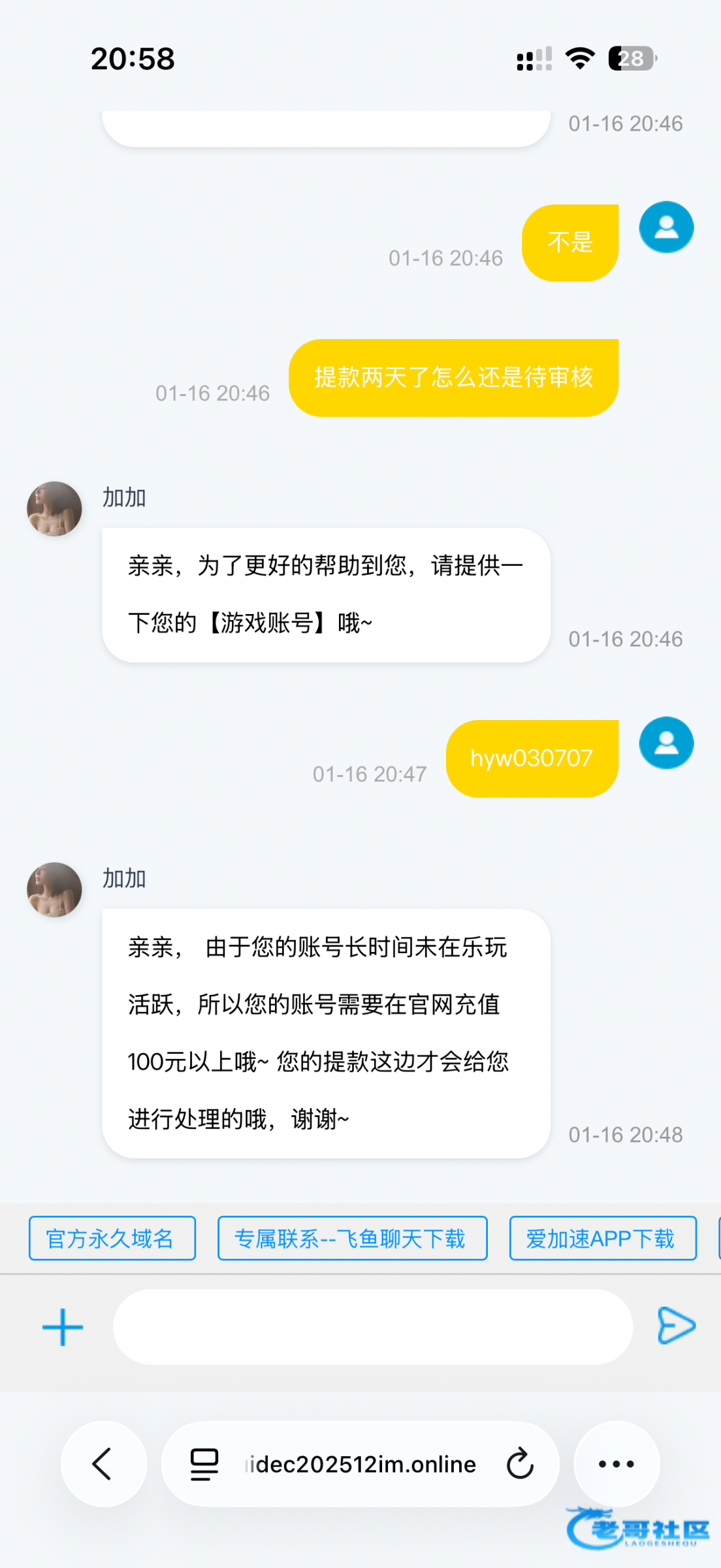Screen dimensions: 721x1568
Task: Open the browser three-dot more menu
Action: click(616, 1463)
